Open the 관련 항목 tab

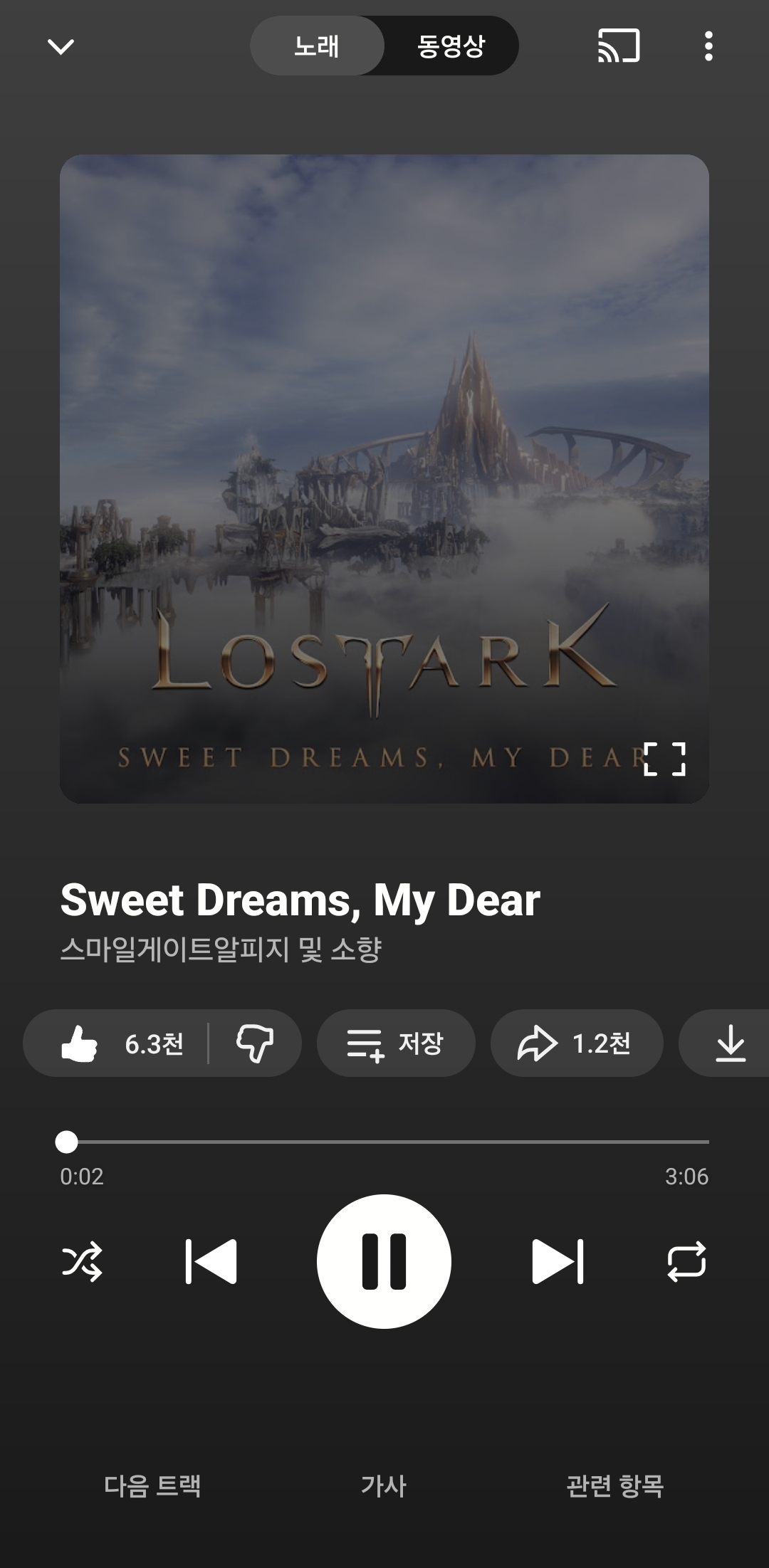point(615,1485)
